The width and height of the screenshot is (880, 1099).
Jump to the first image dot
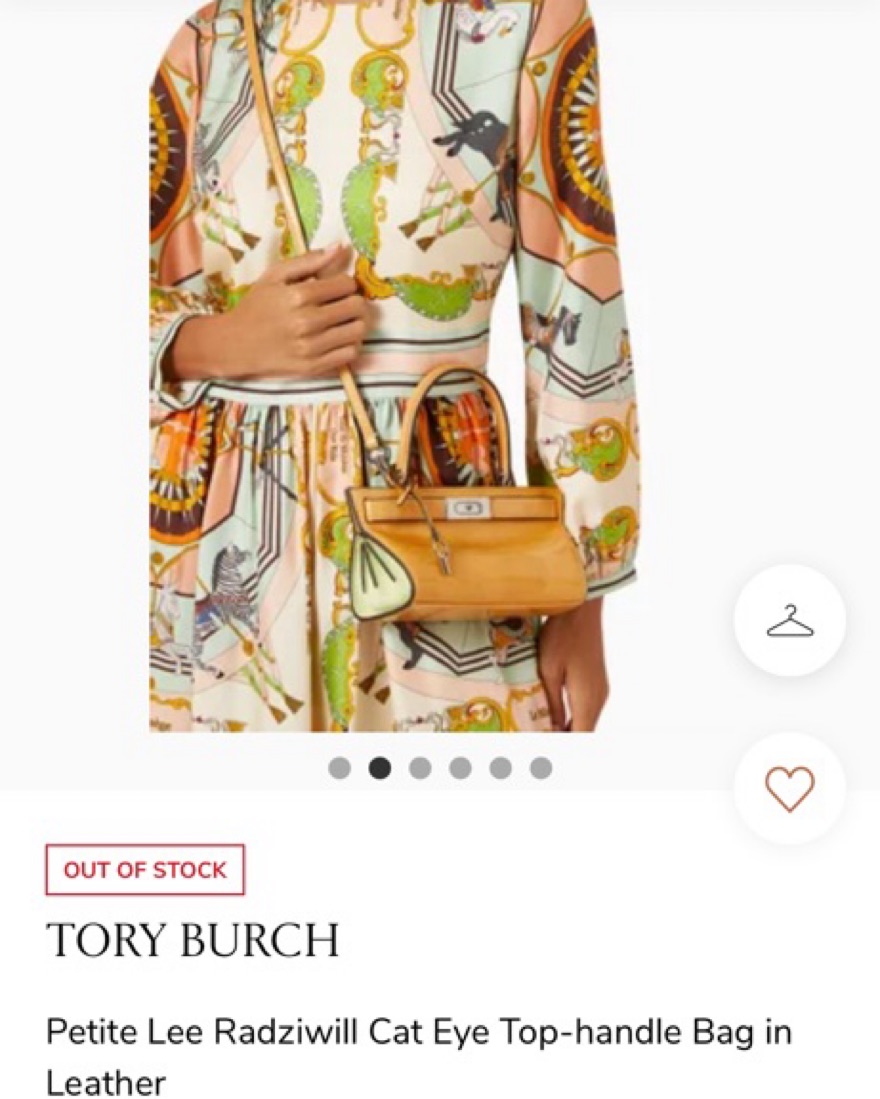(x=340, y=768)
